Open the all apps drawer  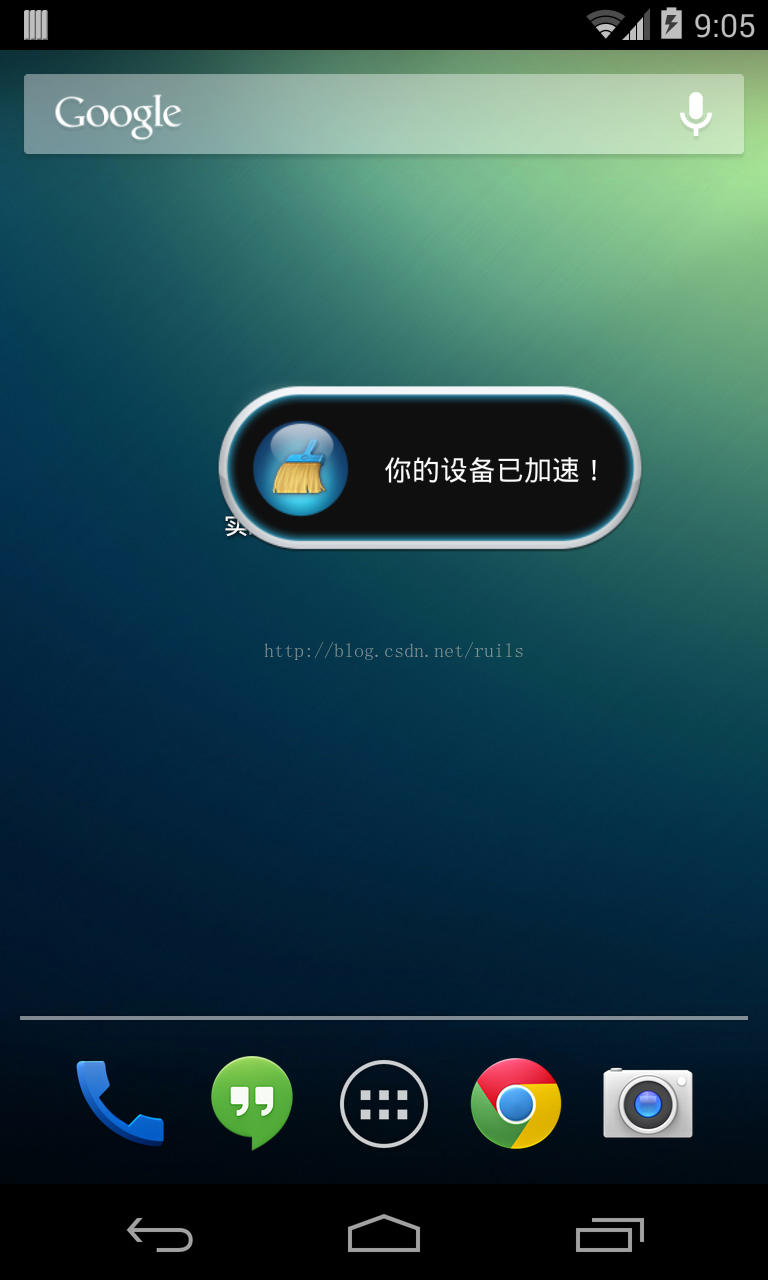[384, 1104]
